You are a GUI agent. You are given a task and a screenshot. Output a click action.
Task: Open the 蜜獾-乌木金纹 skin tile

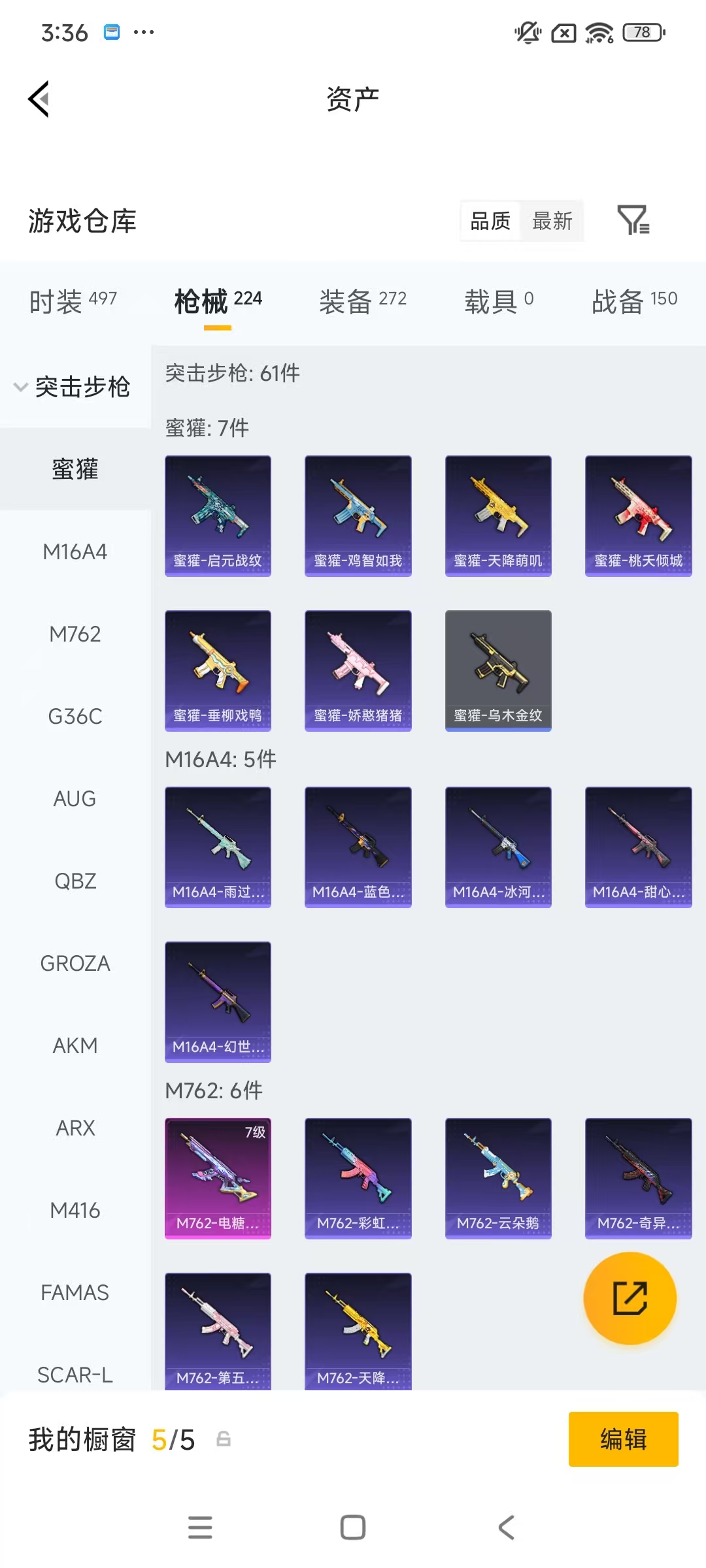(498, 670)
